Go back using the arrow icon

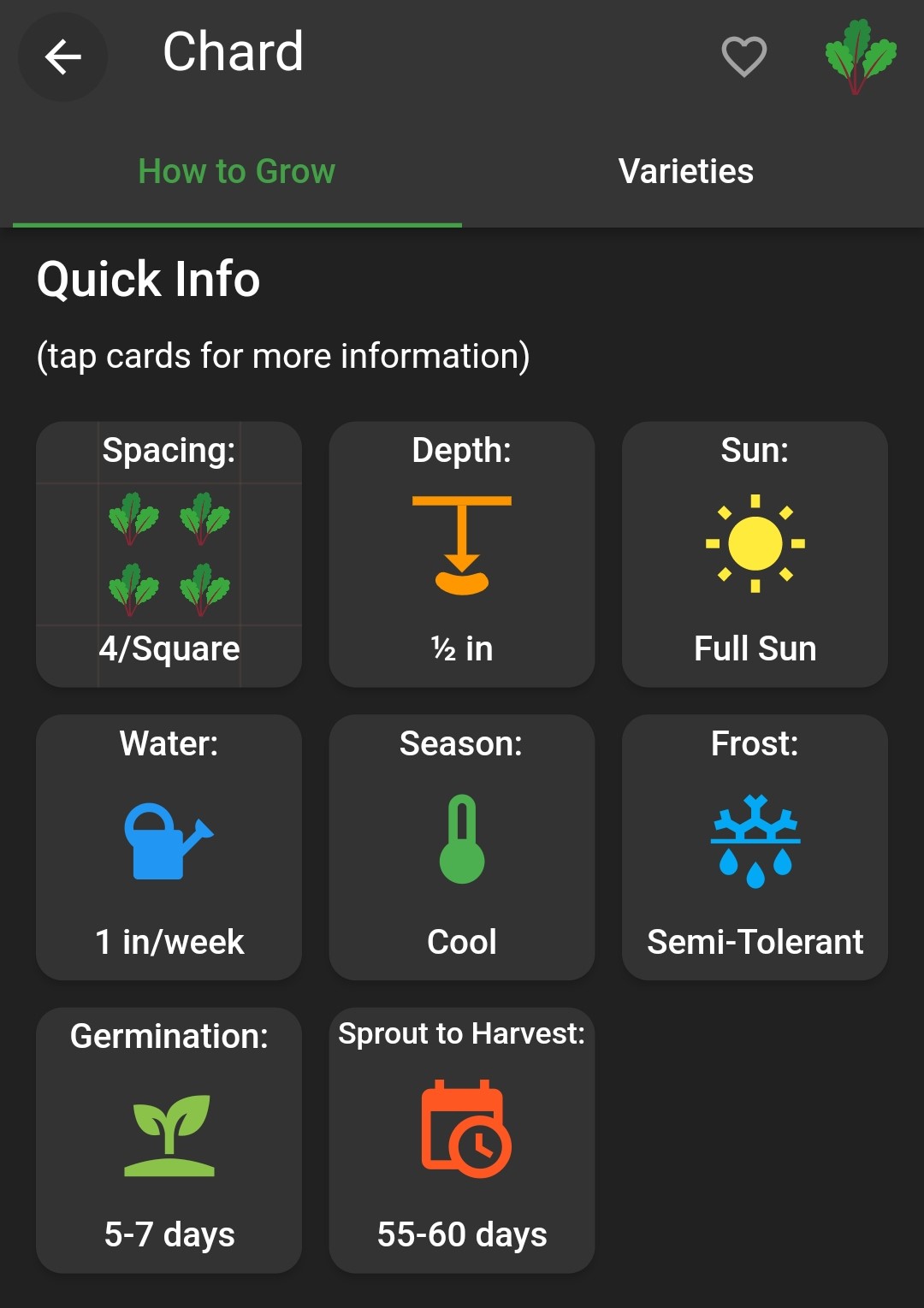coord(62,57)
